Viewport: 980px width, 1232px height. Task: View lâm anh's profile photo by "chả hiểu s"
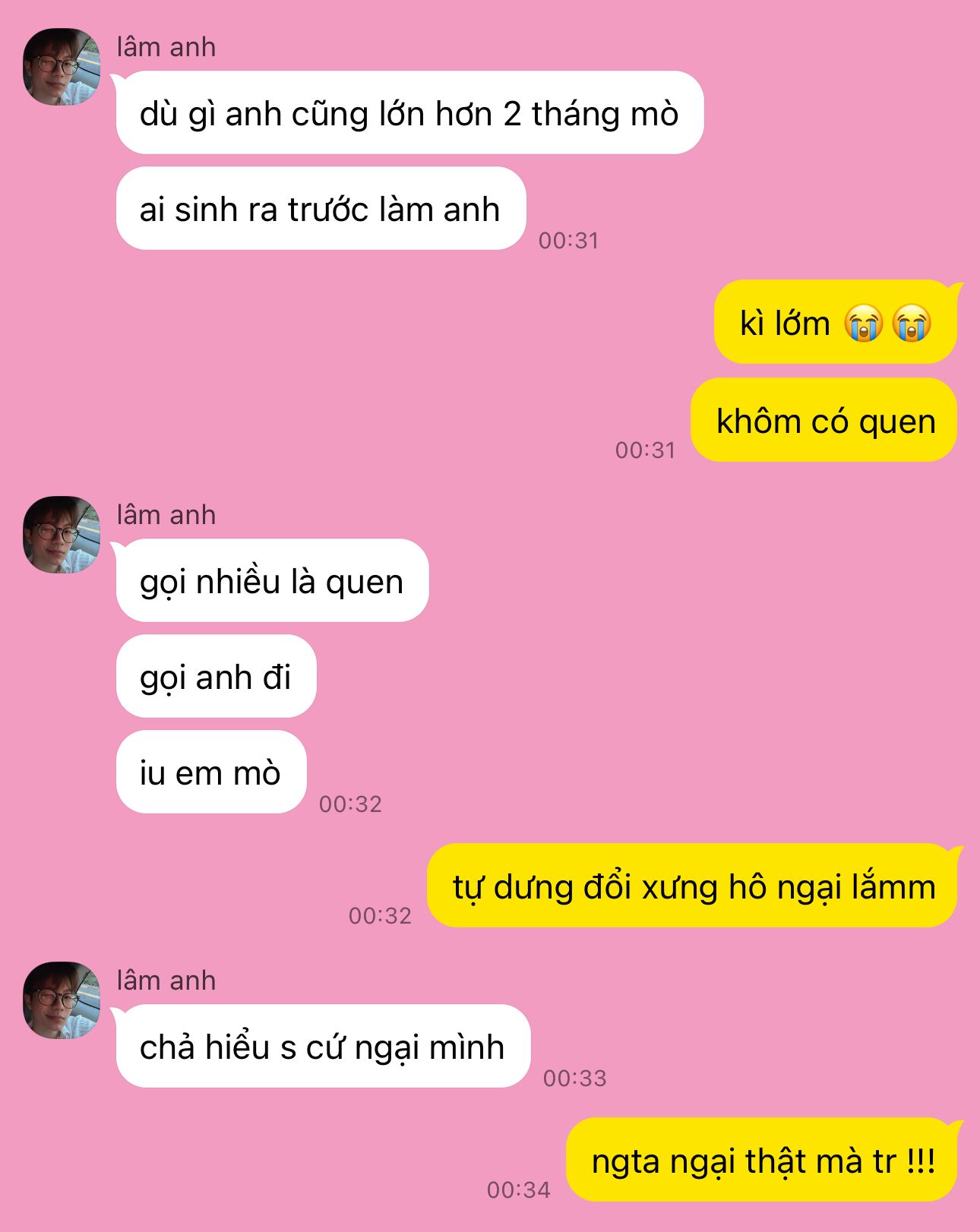(x=62, y=1000)
